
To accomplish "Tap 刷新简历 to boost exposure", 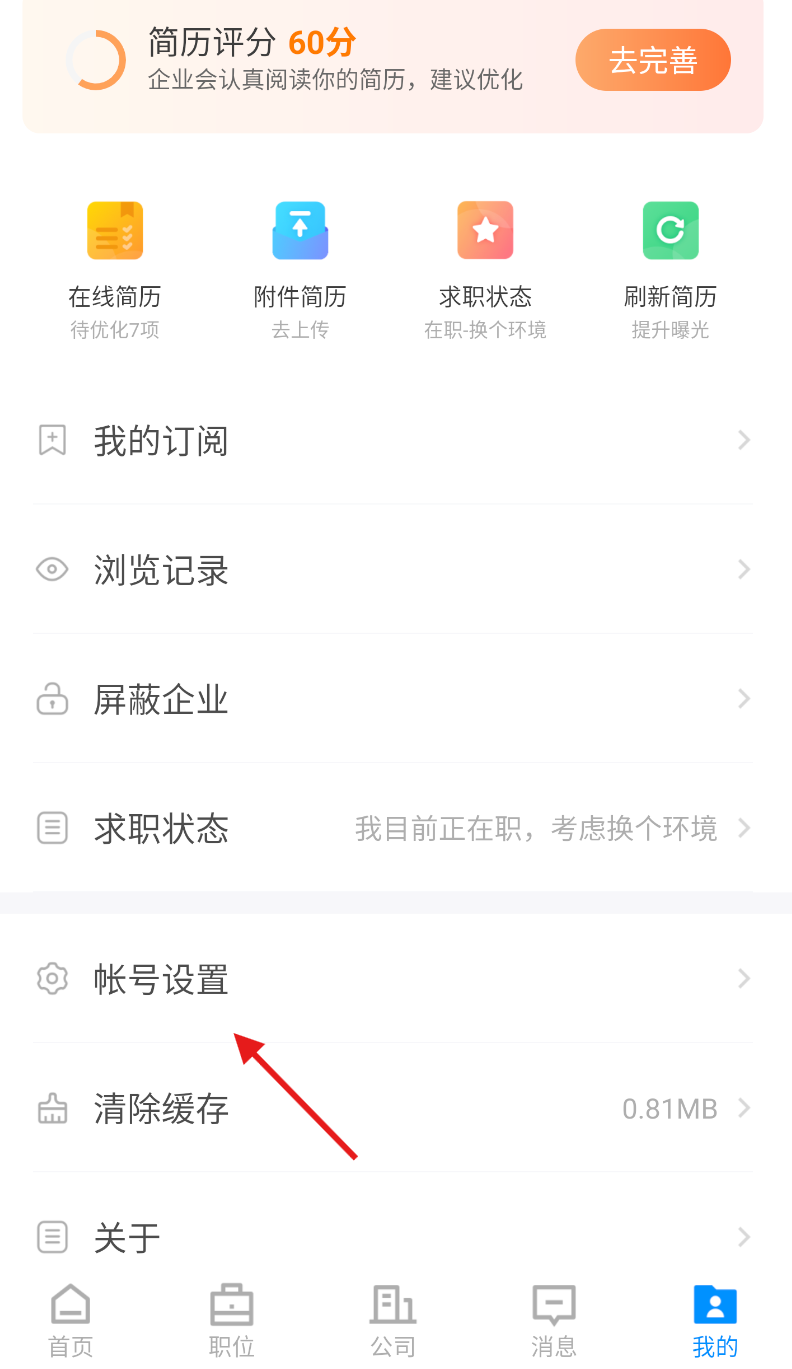I will click(670, 270).
